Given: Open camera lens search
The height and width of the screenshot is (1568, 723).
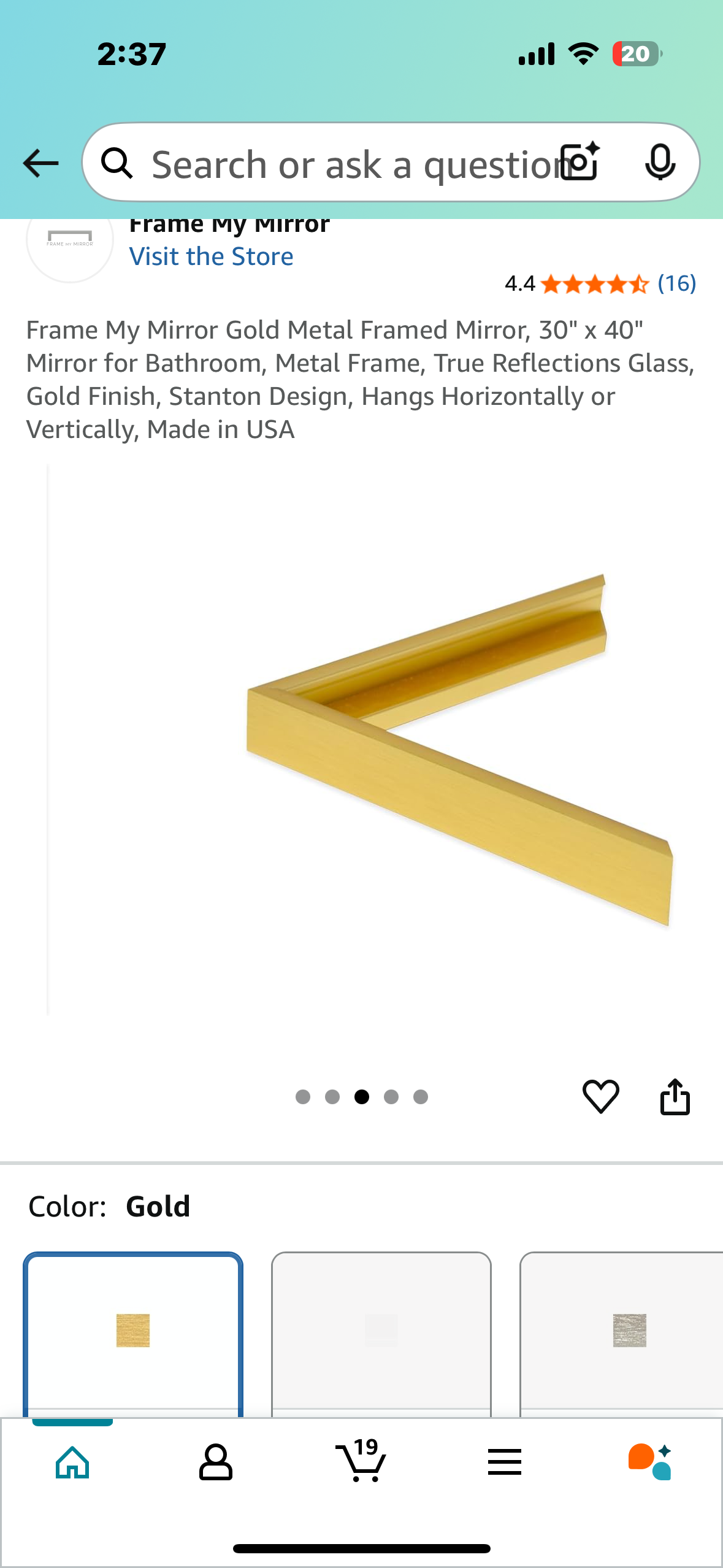Looking at the screenshot, I should tap(581, 163).
